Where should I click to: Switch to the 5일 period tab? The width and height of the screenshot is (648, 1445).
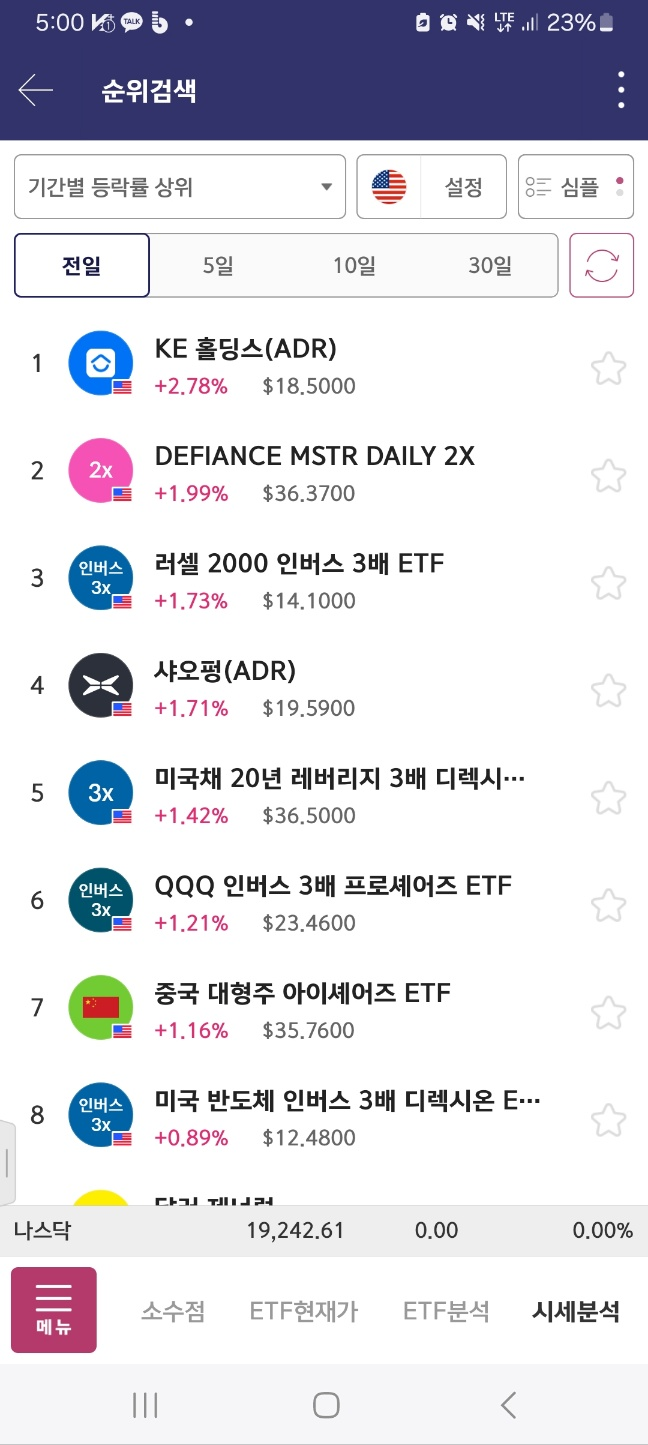[217, 266]
